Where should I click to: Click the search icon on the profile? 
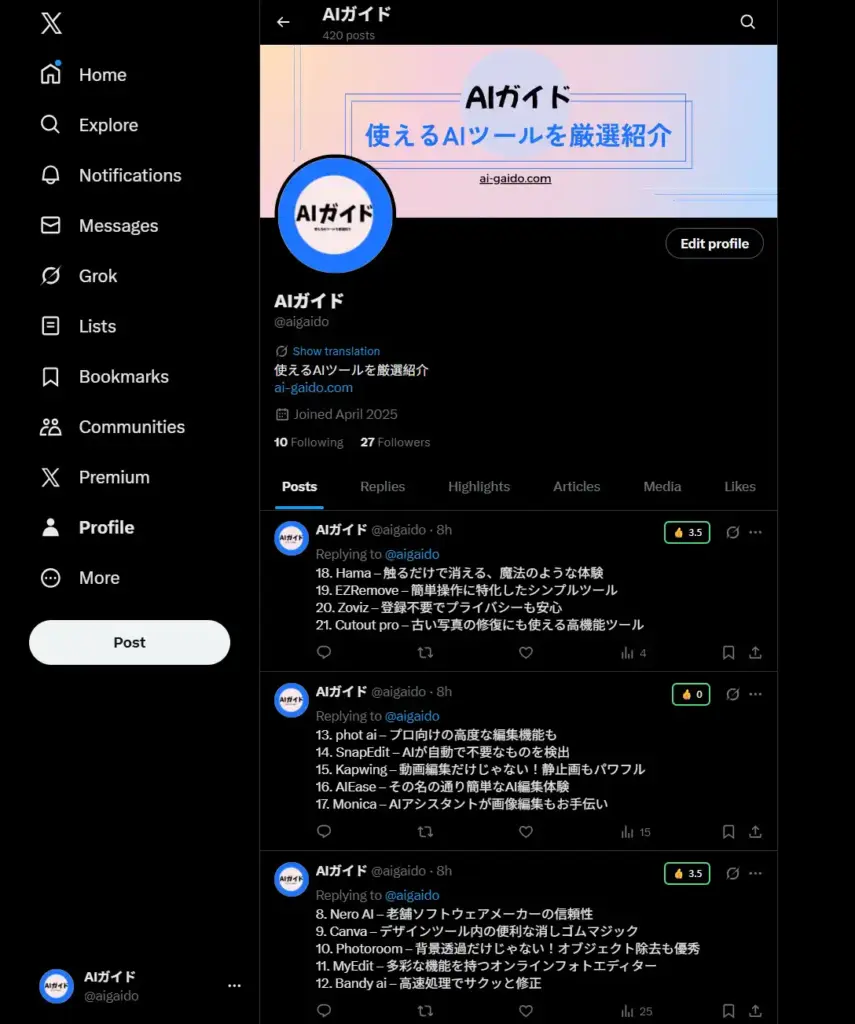(747, 20)
